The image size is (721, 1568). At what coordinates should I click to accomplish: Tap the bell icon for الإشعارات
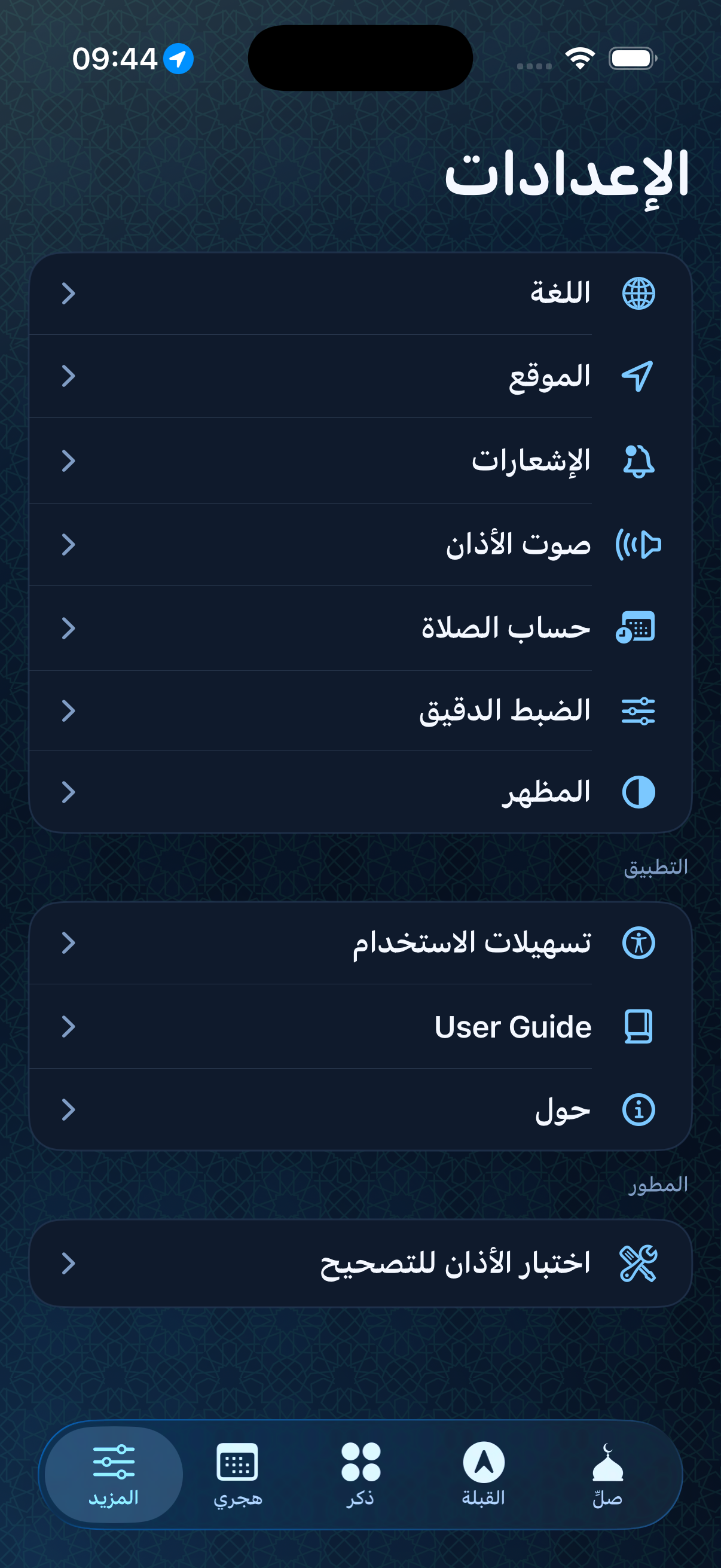pyautogui.click(x=638, y=461)
